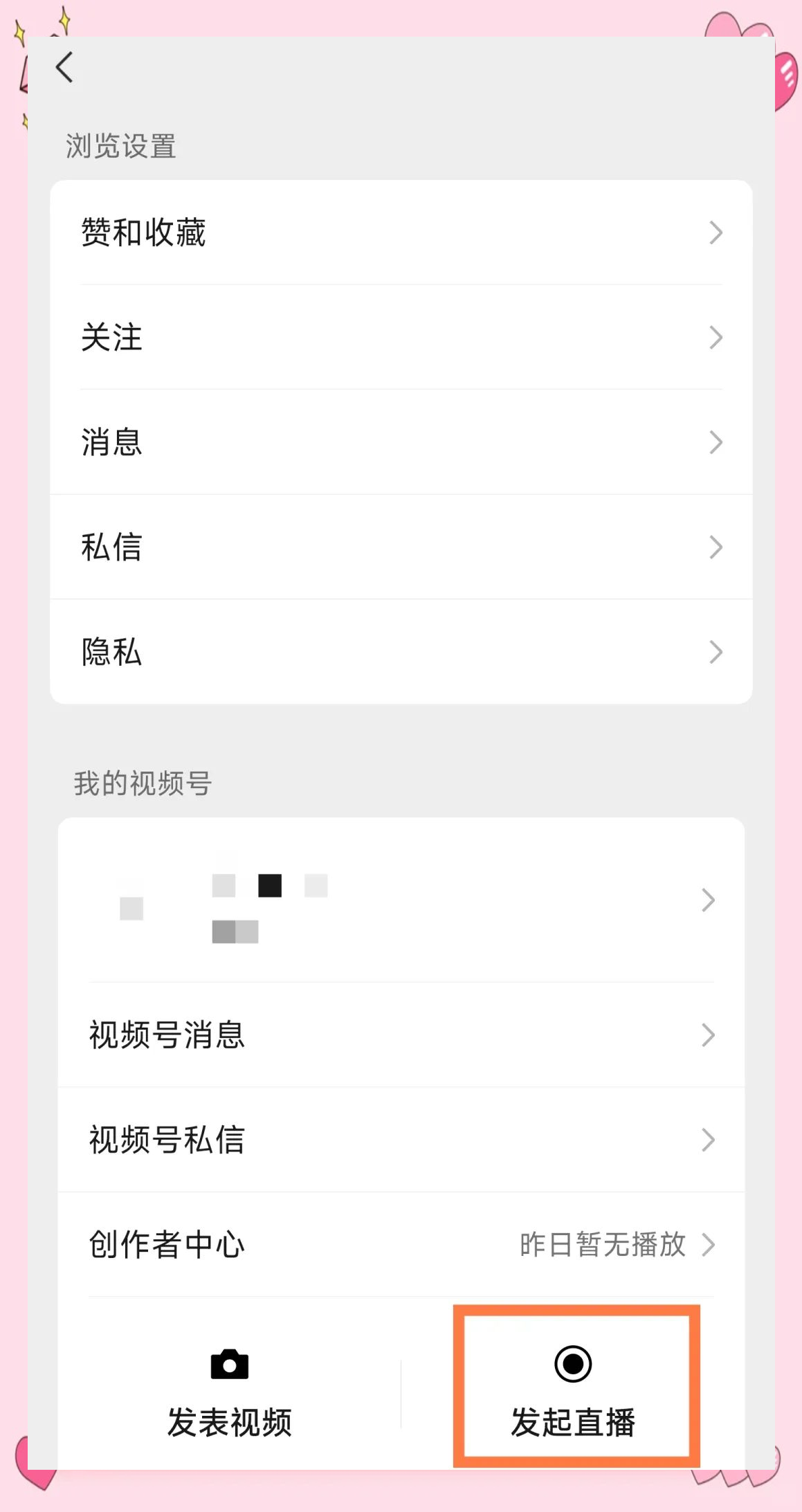Open 视频号消息
This screenshot has width=802, height=1512.
(401, 1035)
